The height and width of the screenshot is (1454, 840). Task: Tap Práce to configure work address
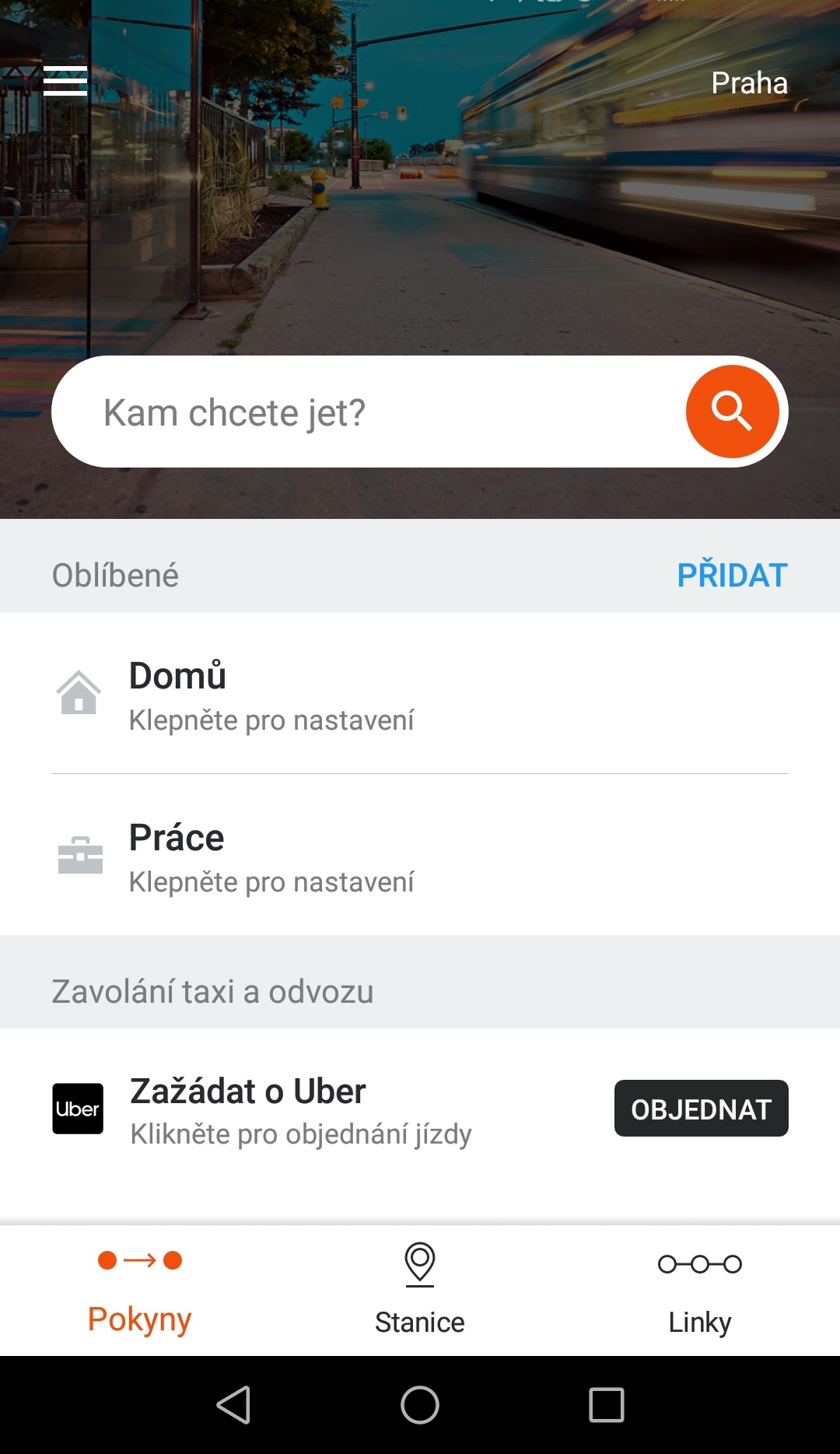(x=272, y=856)
